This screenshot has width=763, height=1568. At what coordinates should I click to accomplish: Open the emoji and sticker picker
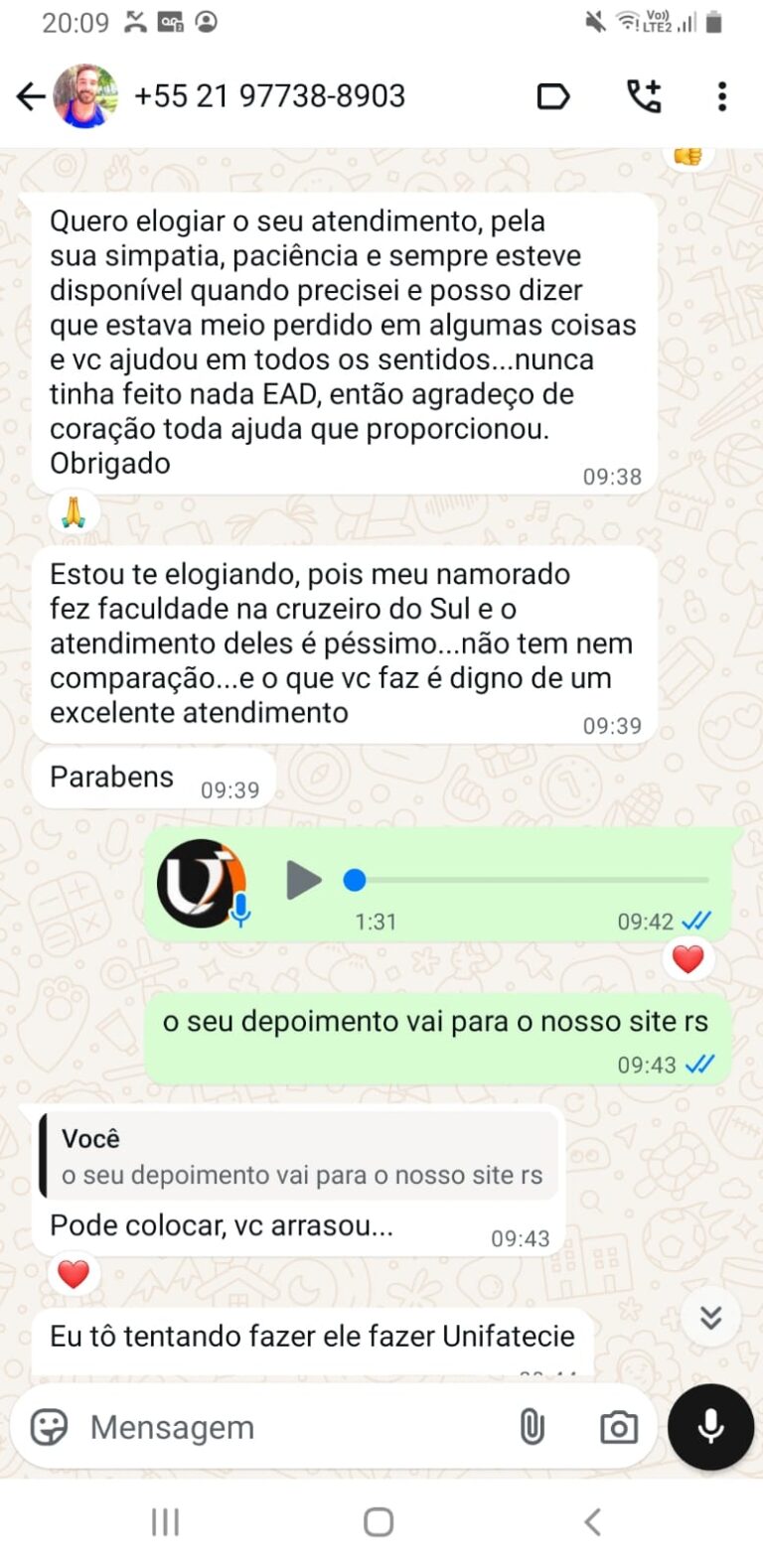pyautogui.click(x=49, y=1427)
